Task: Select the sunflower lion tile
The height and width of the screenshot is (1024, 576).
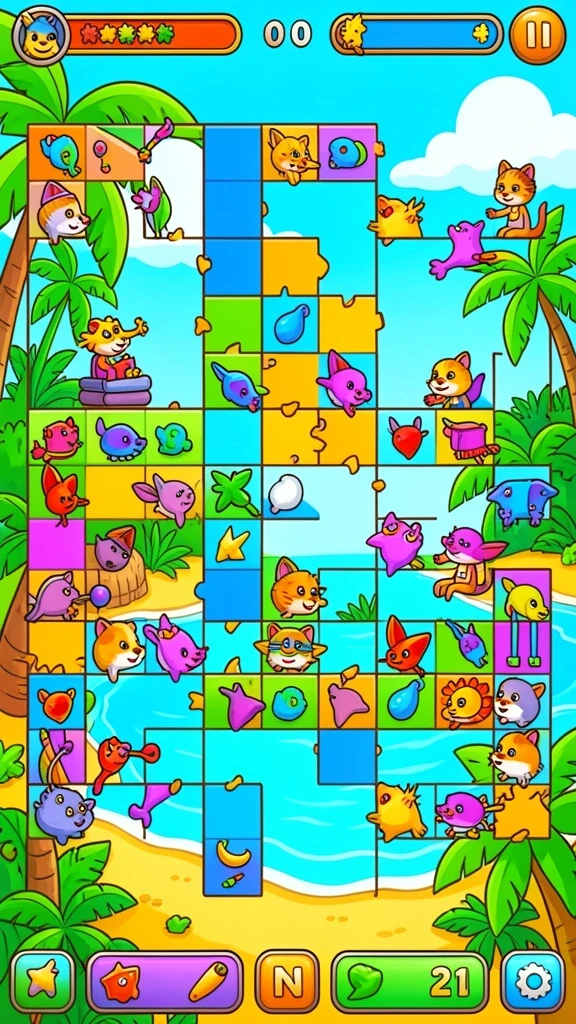Action: coord(465,703)
